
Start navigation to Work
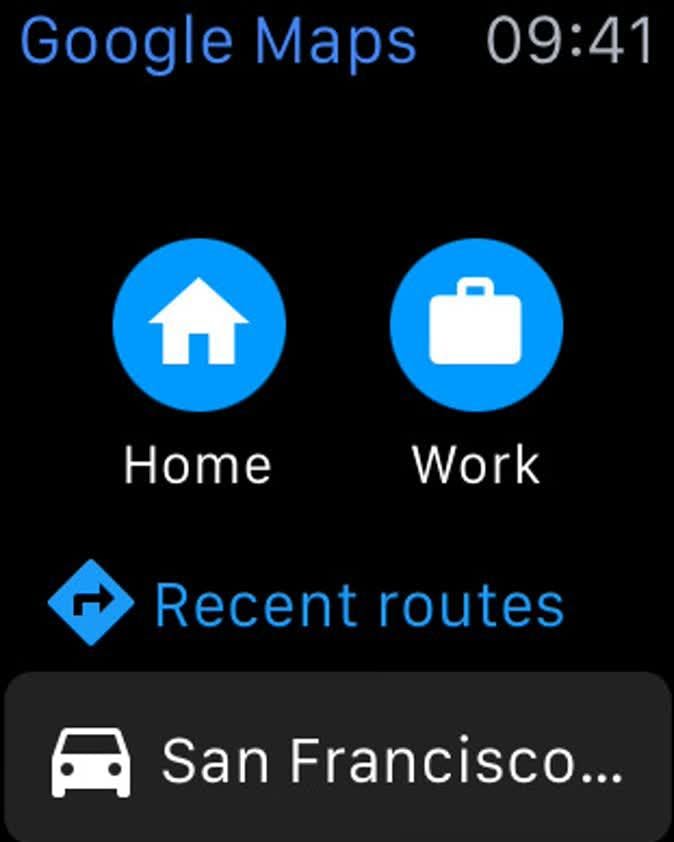(x=476, y=324)
